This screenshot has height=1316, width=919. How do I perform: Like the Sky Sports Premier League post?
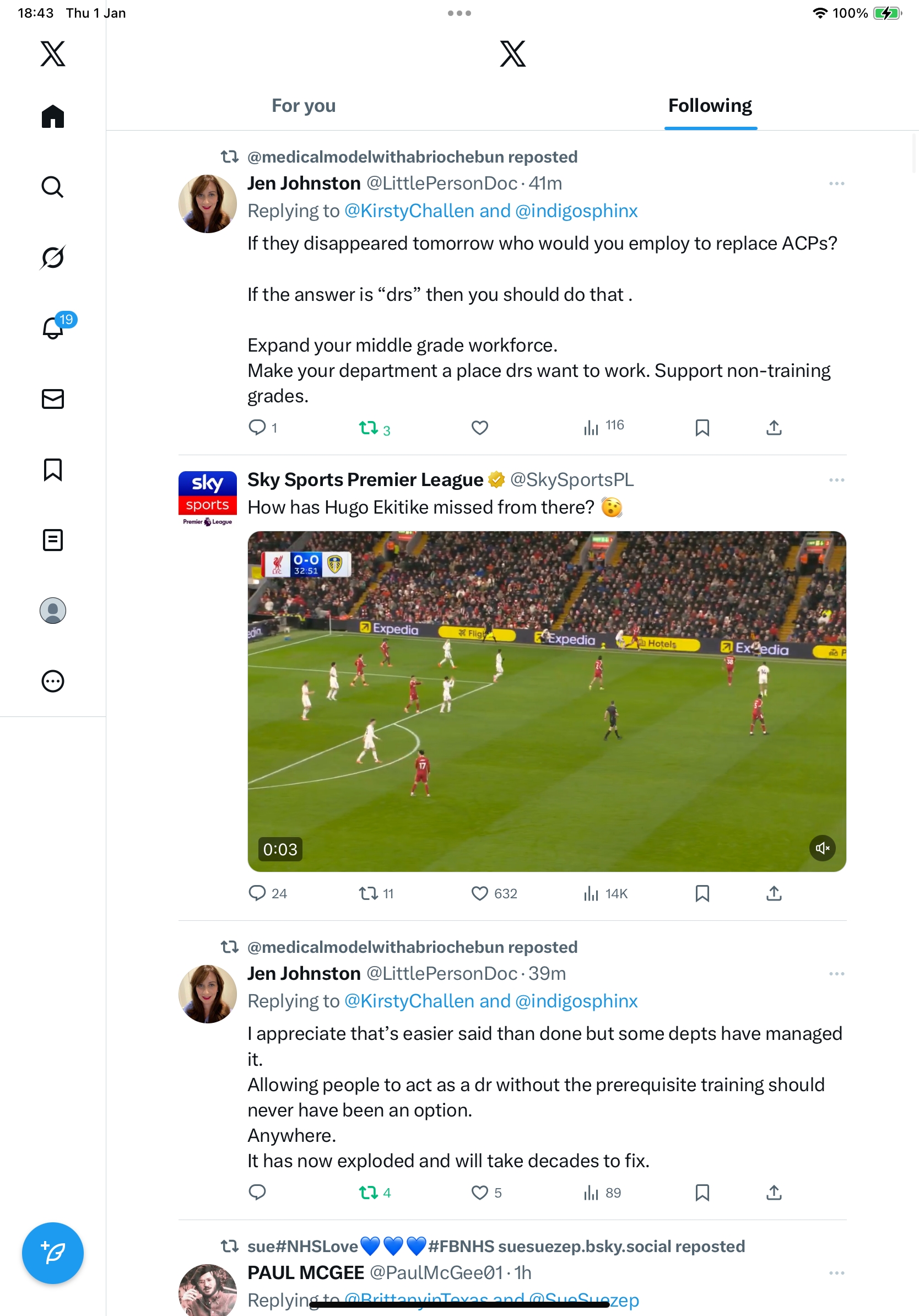pyautogui.click(x=479, y=893)
